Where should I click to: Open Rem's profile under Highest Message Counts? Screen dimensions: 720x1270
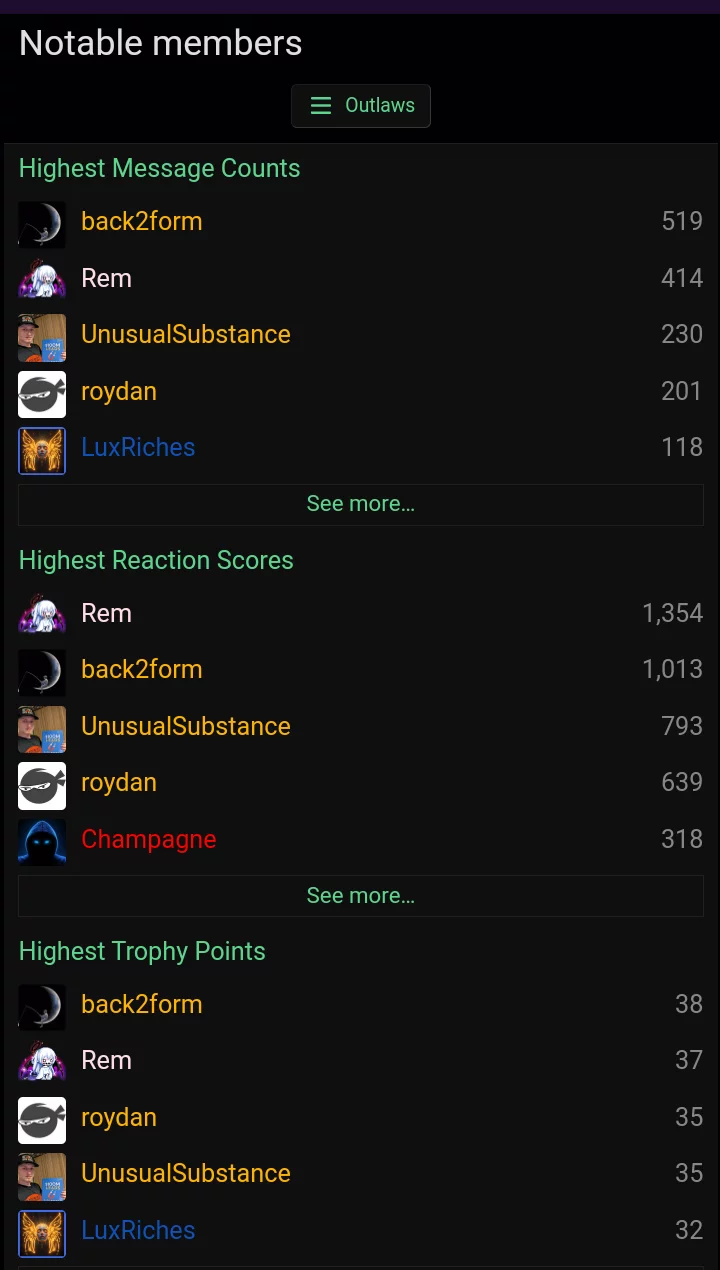tap(106, 278)
